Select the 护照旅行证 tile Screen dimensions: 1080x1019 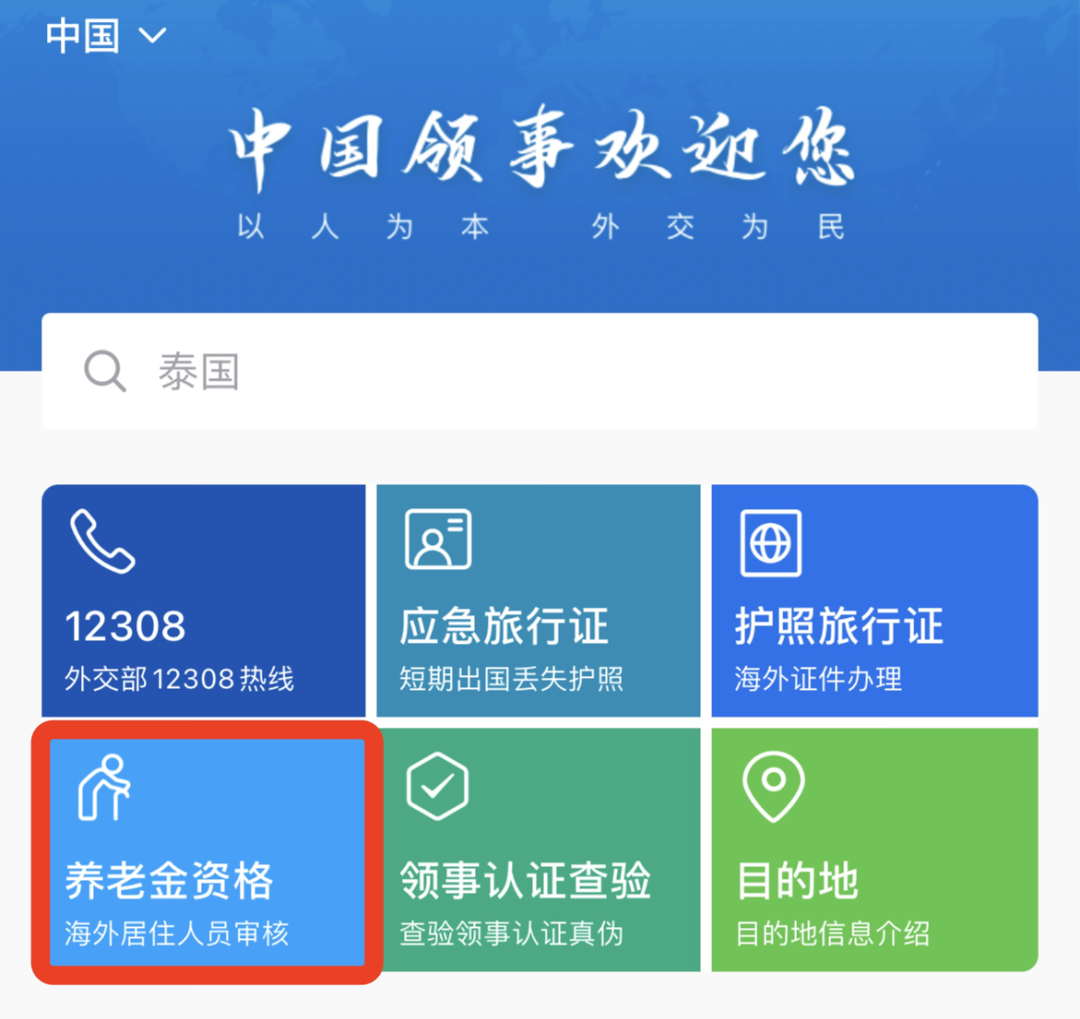874,601
